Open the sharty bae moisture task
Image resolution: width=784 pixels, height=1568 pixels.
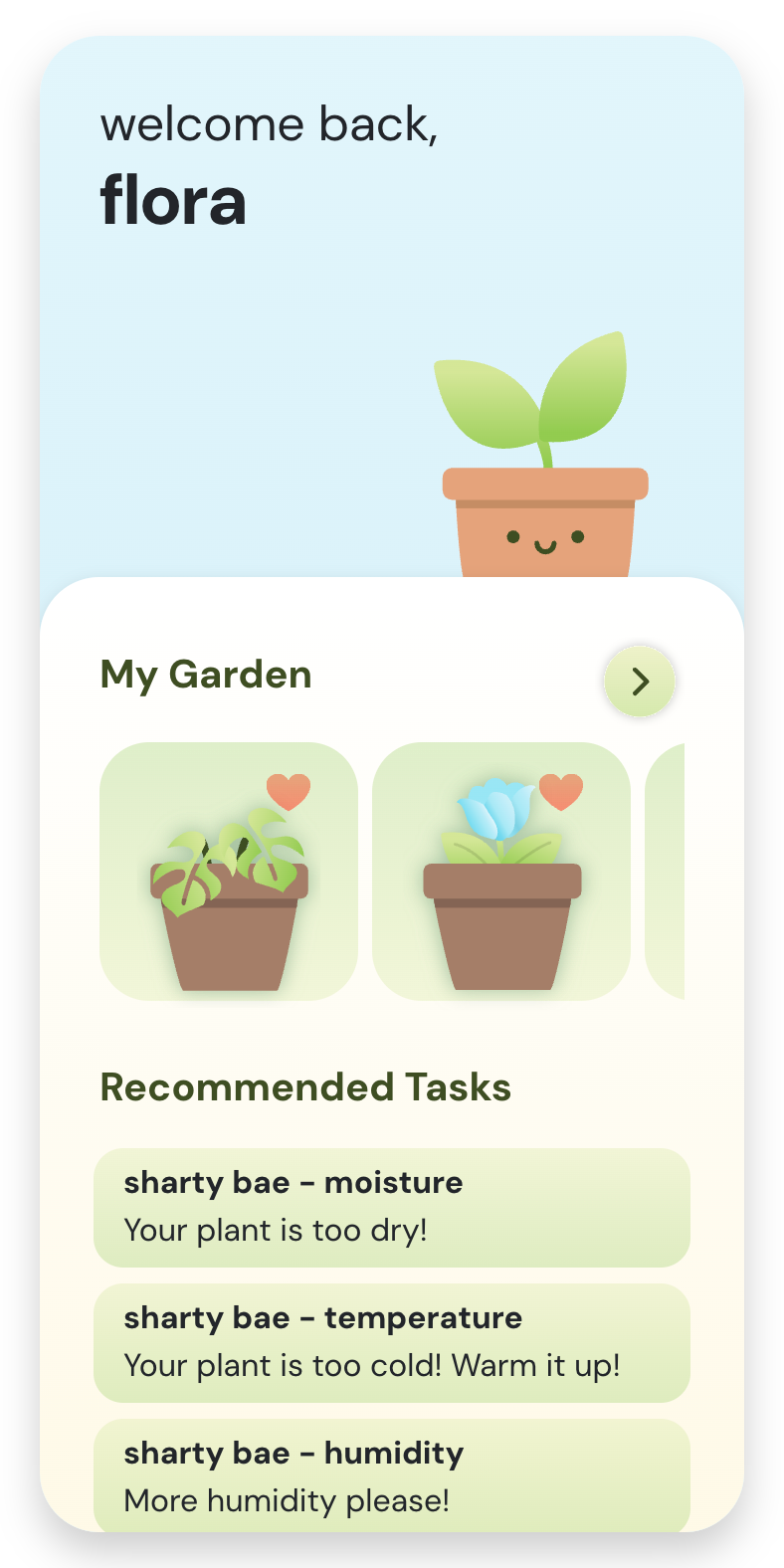392,1208
